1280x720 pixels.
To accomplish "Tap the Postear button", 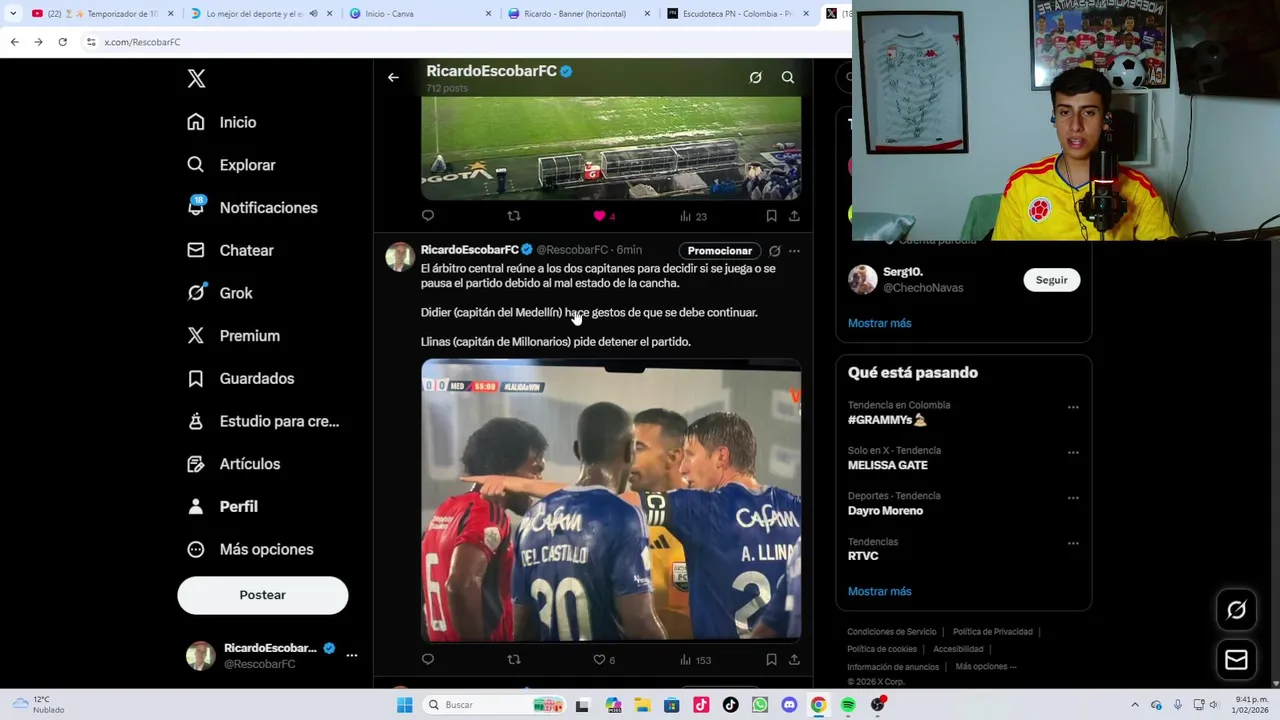I will click(x=262, y=595).
